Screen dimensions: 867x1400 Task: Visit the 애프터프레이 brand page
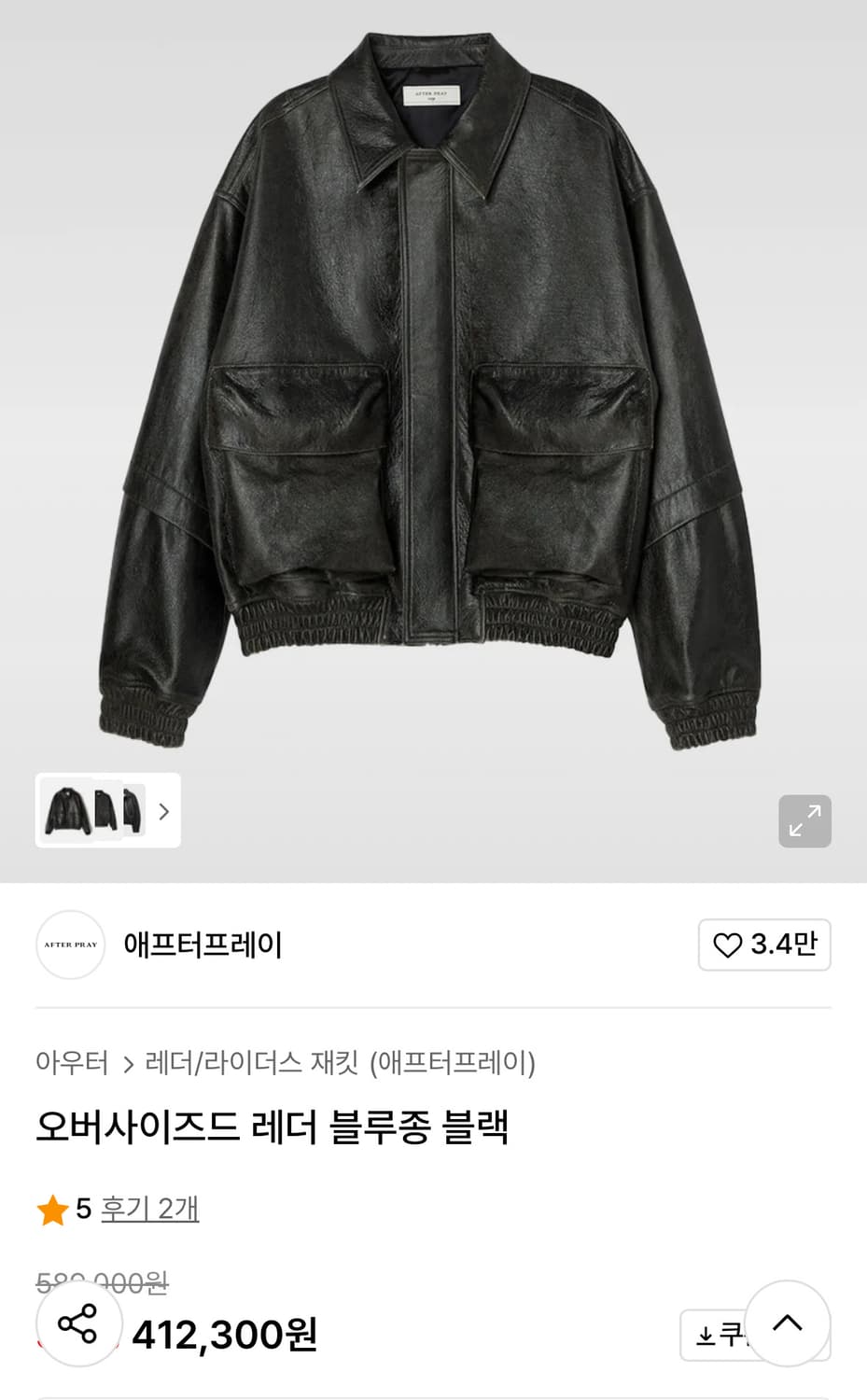(x=203, y=945)
